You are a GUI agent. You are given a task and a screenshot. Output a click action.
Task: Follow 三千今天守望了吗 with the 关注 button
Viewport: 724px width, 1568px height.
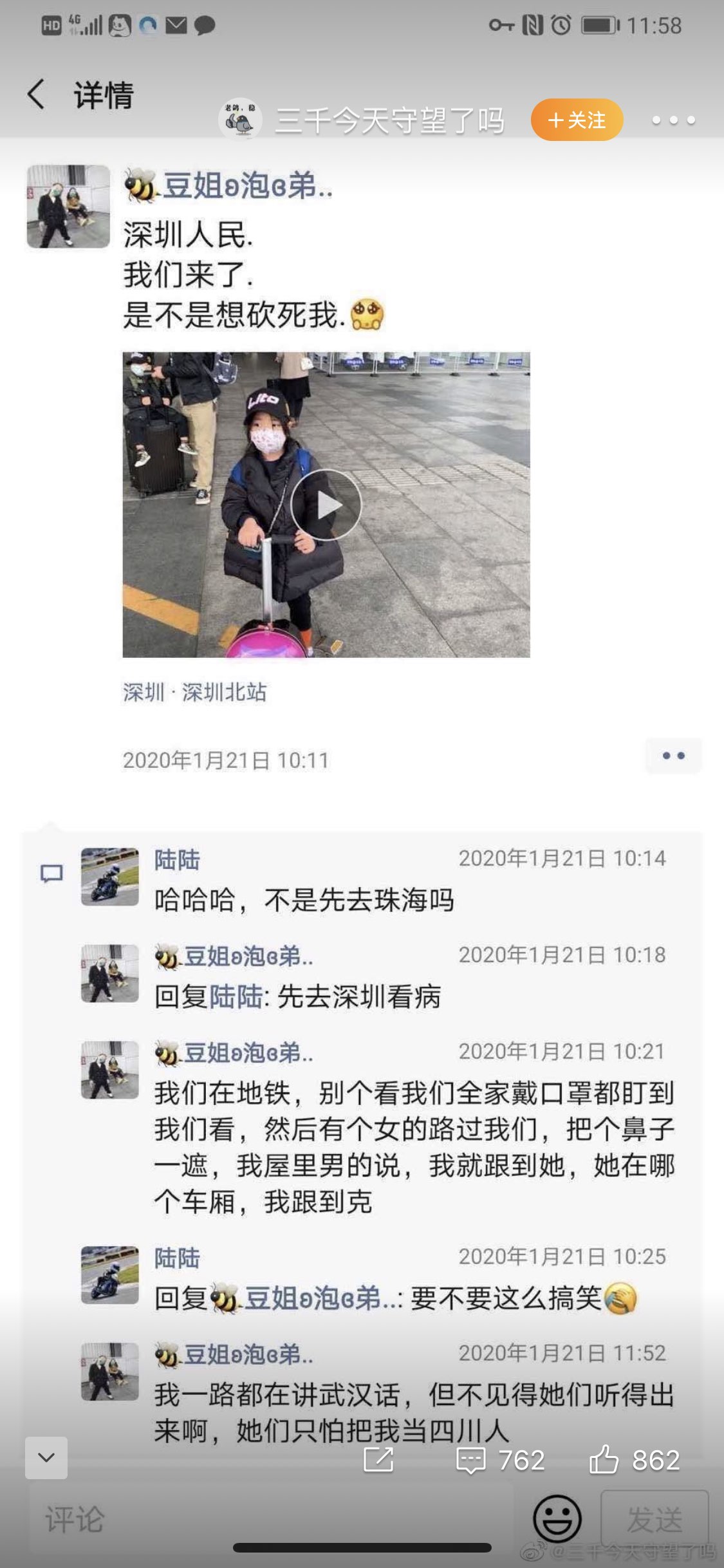click(x=577, y=120)
